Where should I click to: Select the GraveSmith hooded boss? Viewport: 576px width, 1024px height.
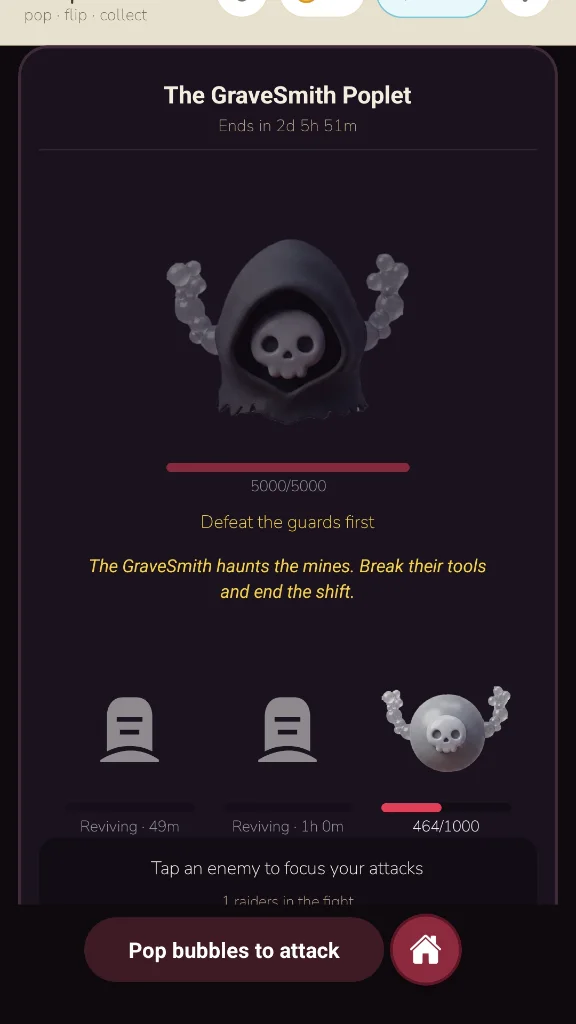point(287,332)
